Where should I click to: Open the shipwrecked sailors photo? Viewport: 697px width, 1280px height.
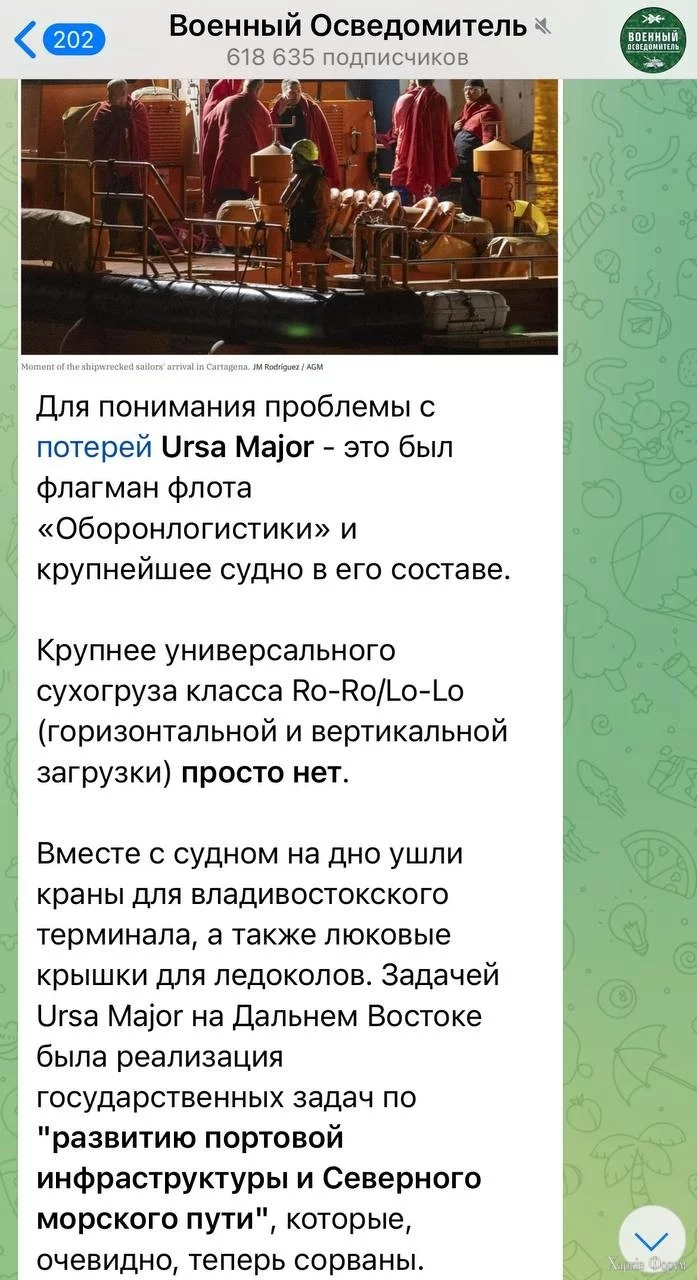[x=289, y=215]
